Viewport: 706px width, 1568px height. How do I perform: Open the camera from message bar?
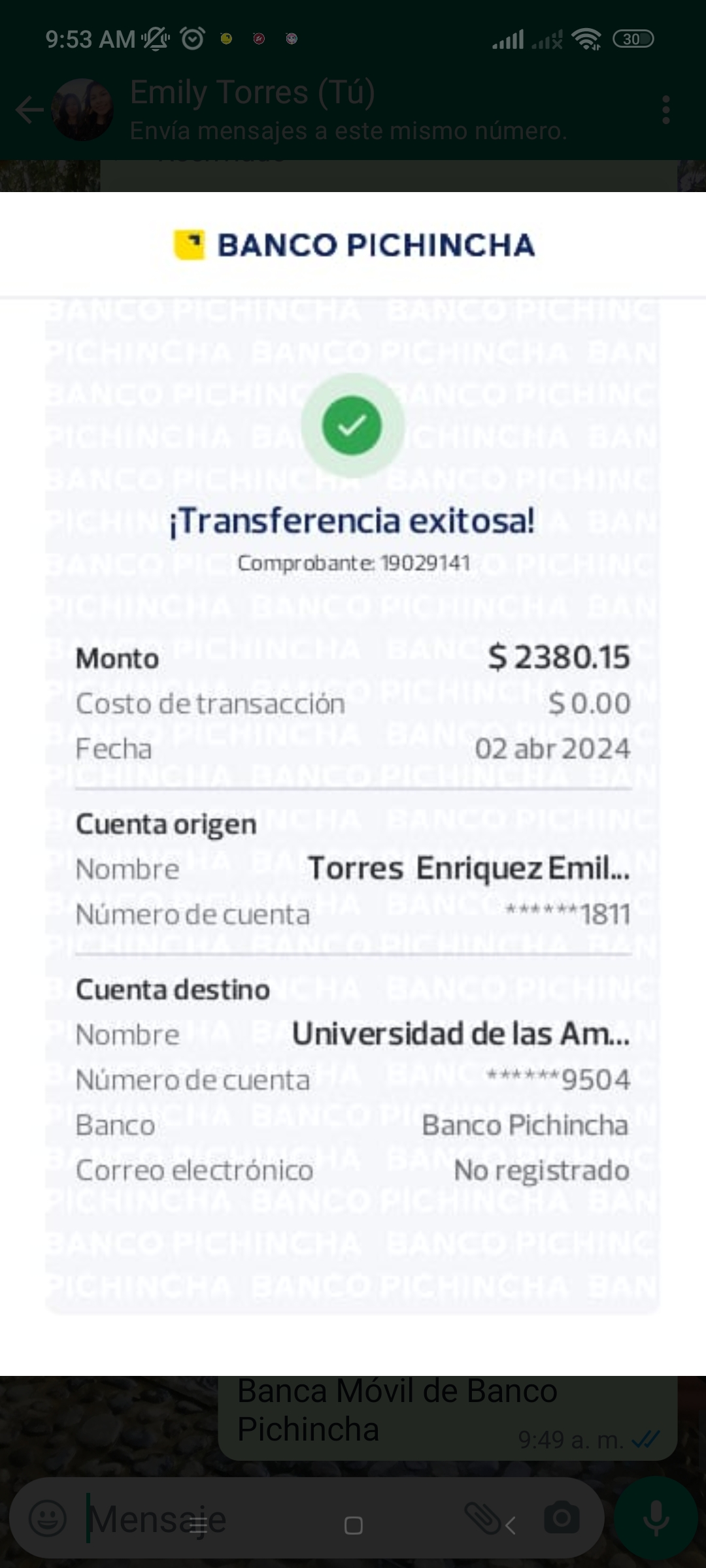[x=561, y=1518]
